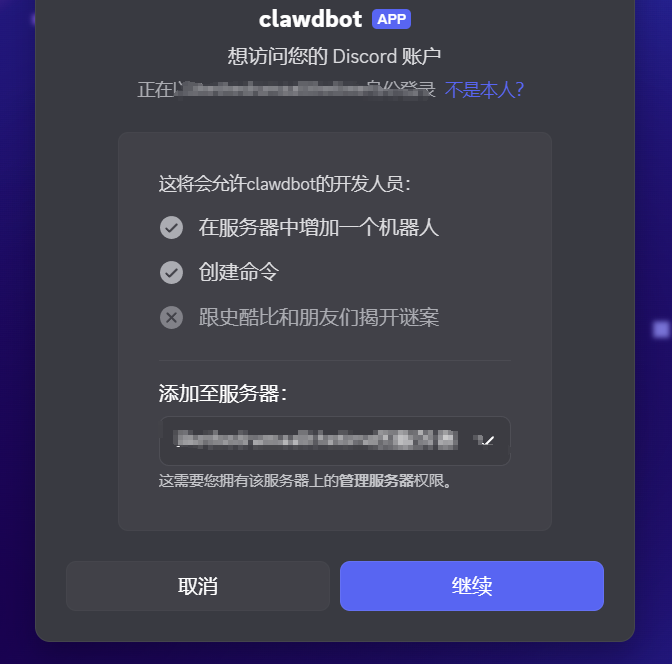672x664 pixels.
Task: Tap the 不是本人? link
Action: (485, 90)
